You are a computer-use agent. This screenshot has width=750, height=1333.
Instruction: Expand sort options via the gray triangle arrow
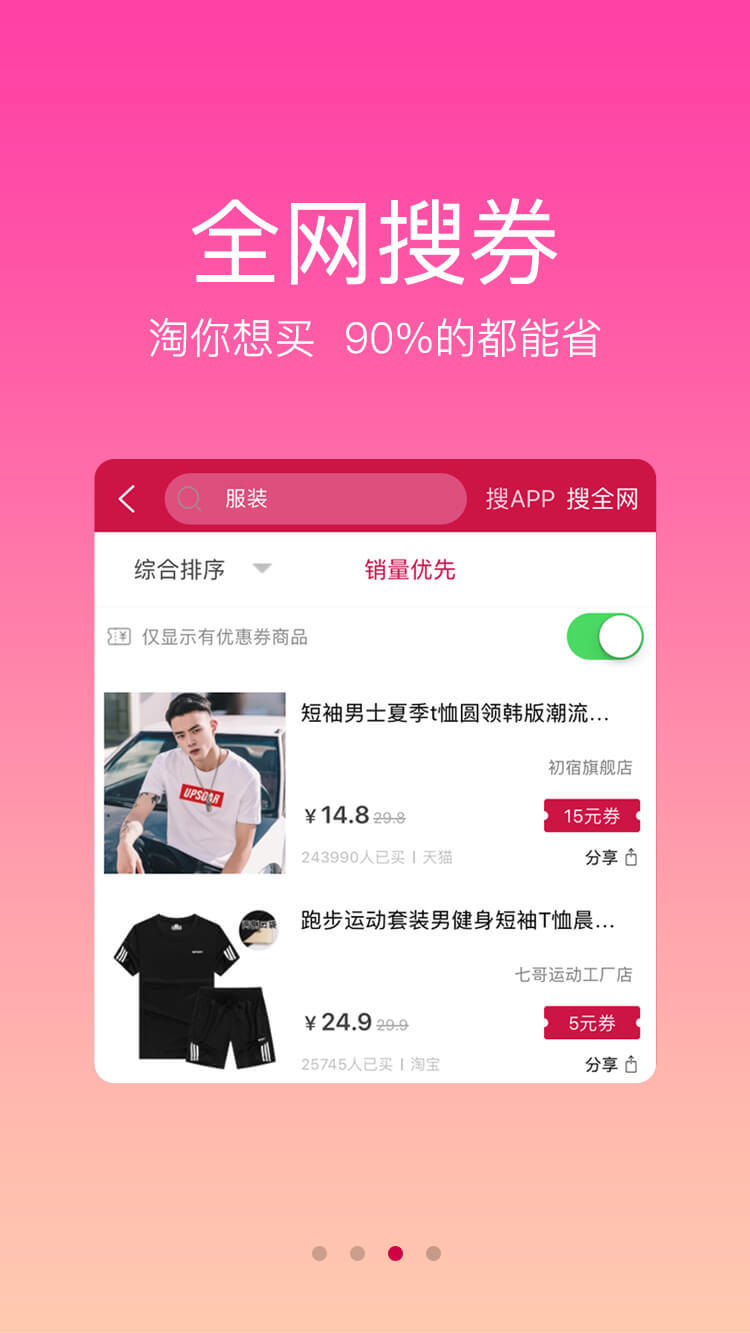point(263,569)
